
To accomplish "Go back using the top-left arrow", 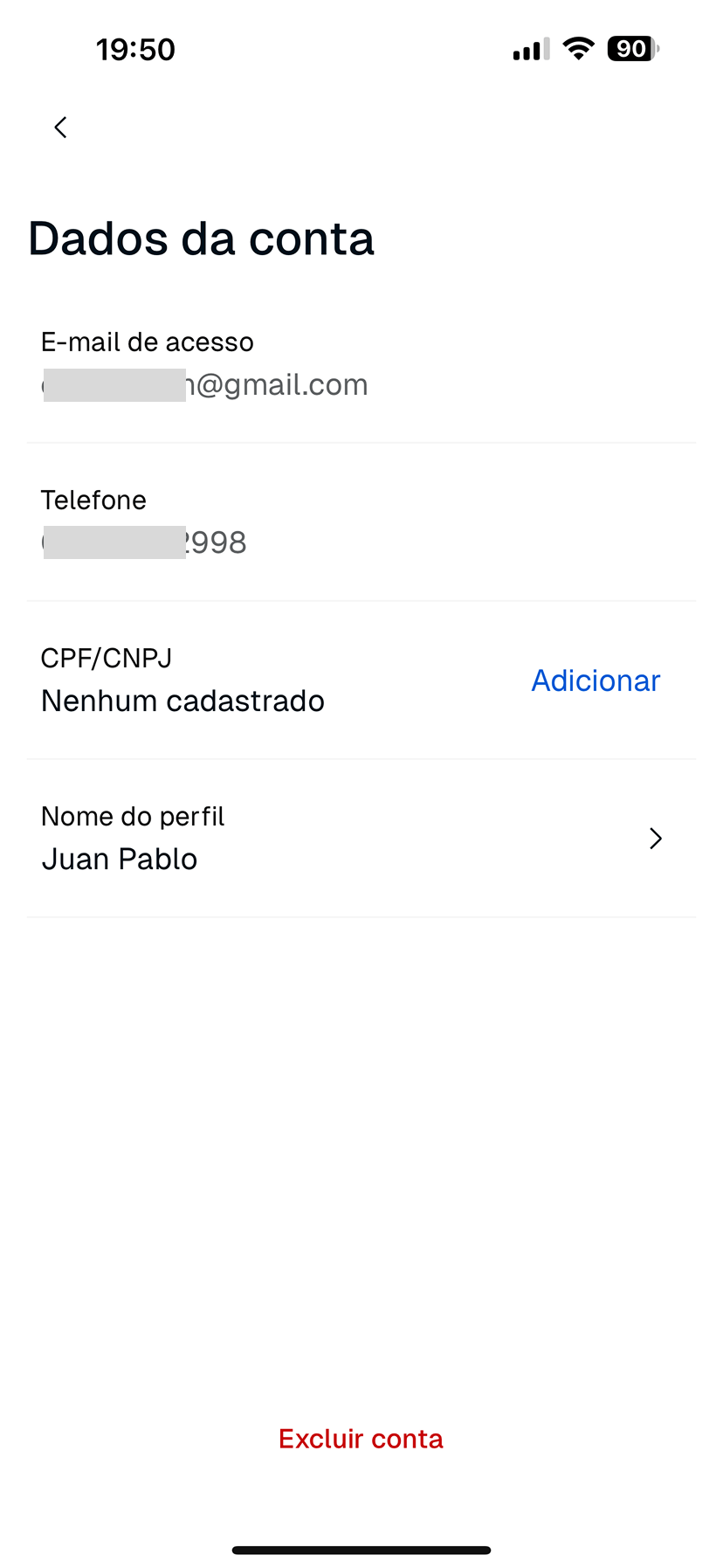I will tap(60, 128).
